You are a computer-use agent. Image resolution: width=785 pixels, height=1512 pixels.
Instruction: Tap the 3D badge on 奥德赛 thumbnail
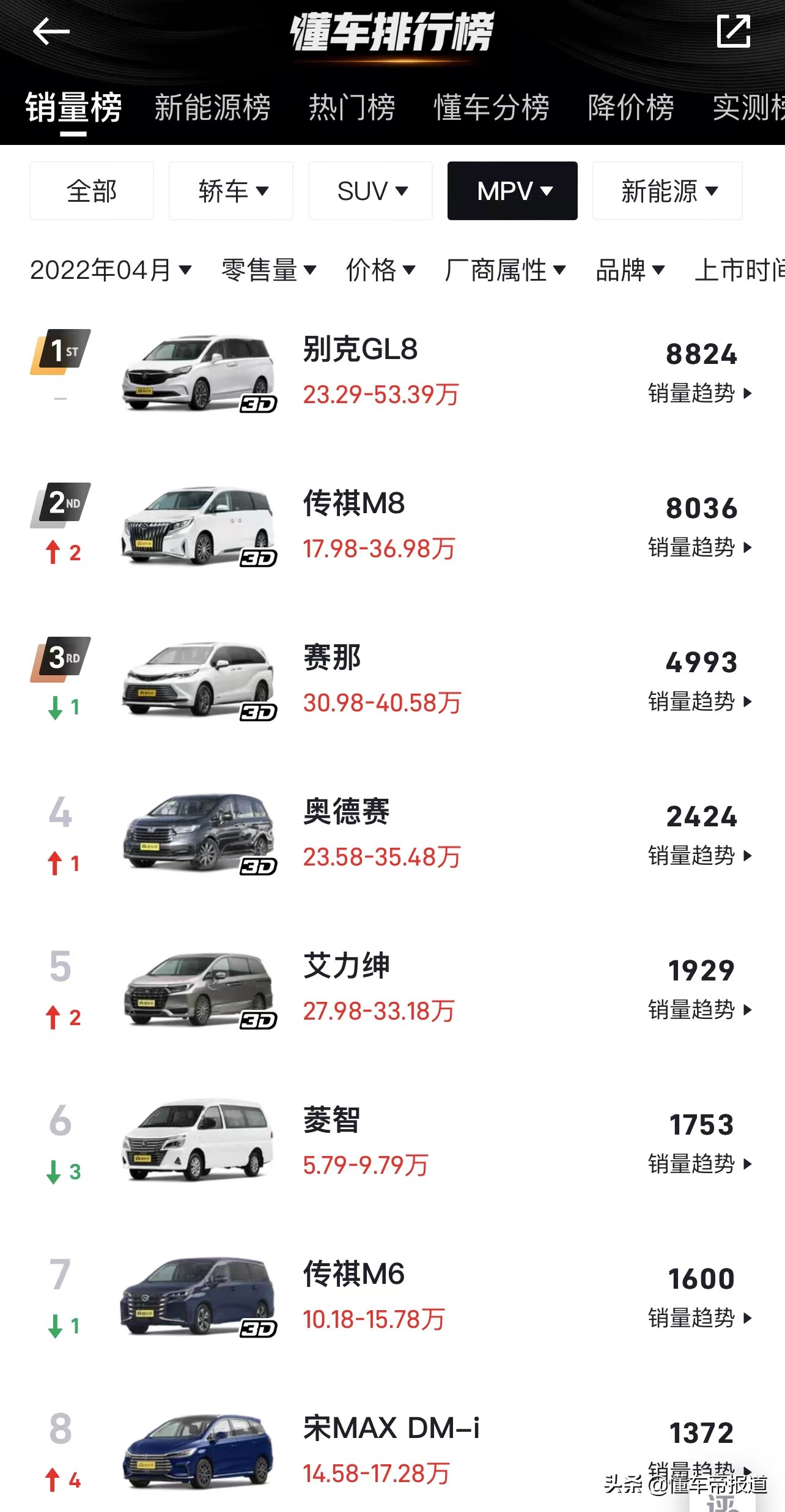(259, 866)
